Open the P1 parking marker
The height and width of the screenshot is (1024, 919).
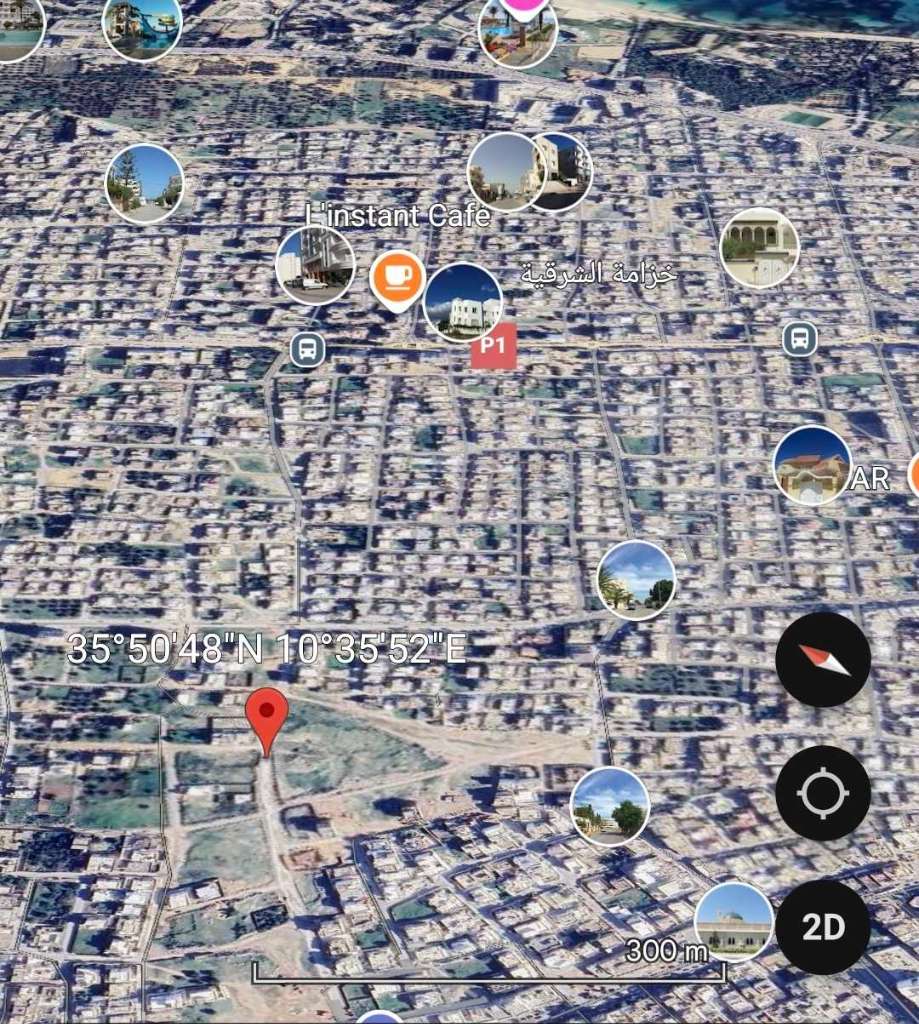coord(492,345)
